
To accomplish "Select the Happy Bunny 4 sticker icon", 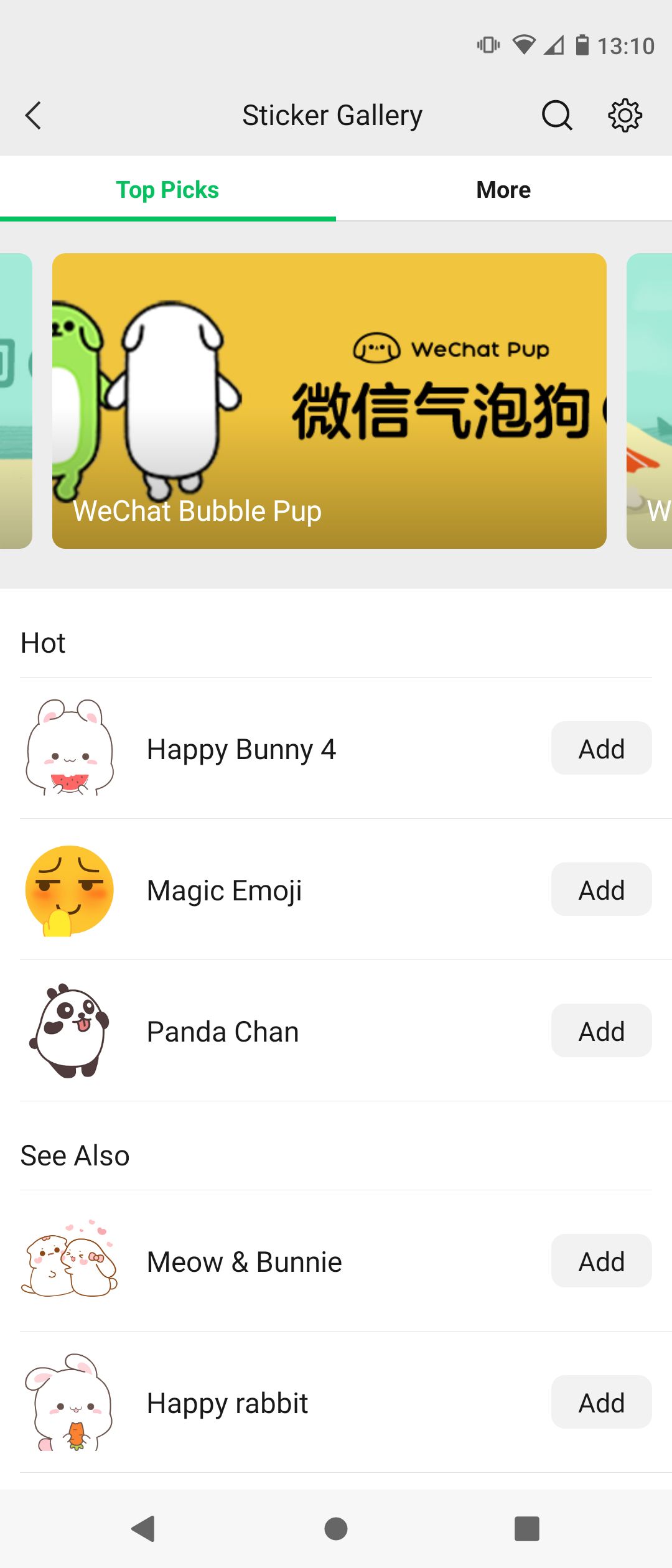I will 70,748.
